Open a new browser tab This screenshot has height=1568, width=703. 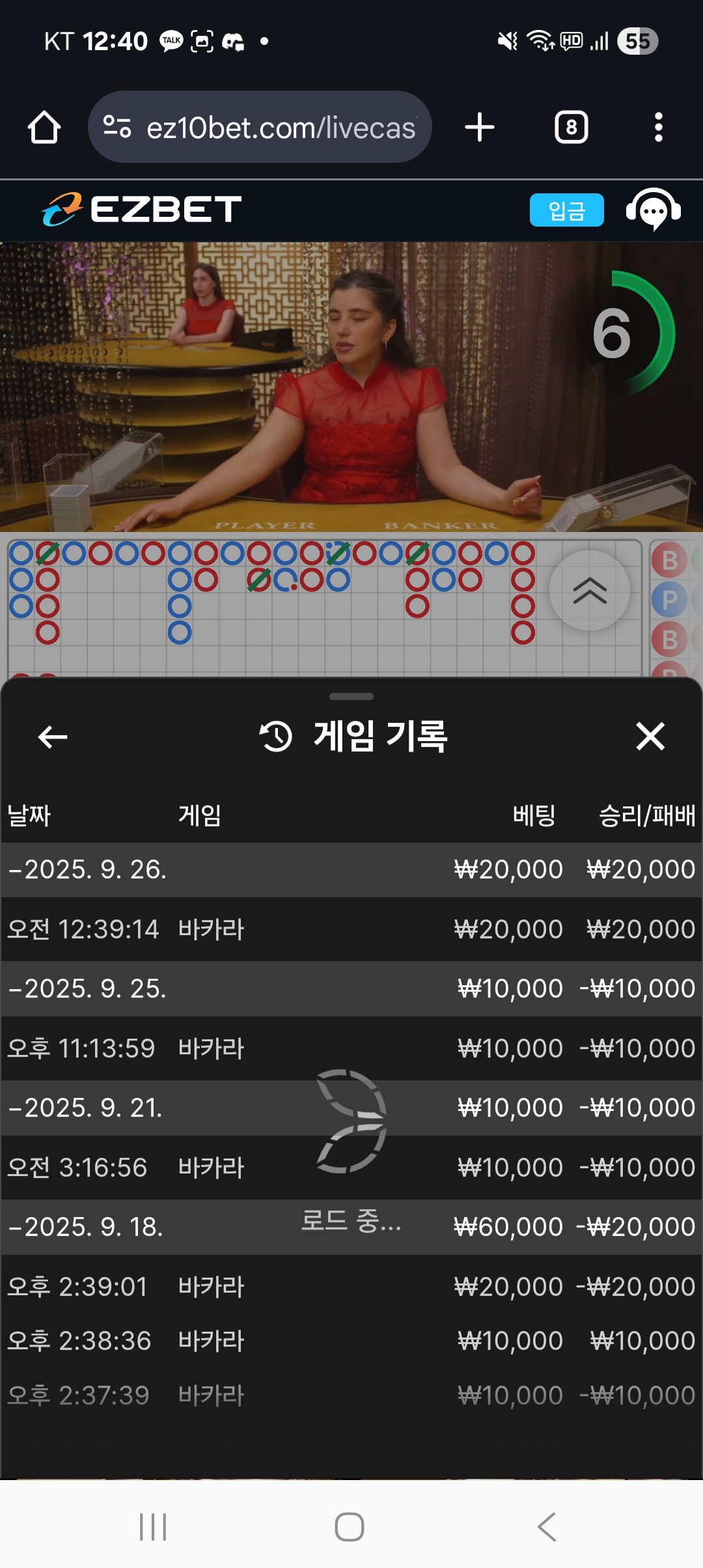point(480,127)
